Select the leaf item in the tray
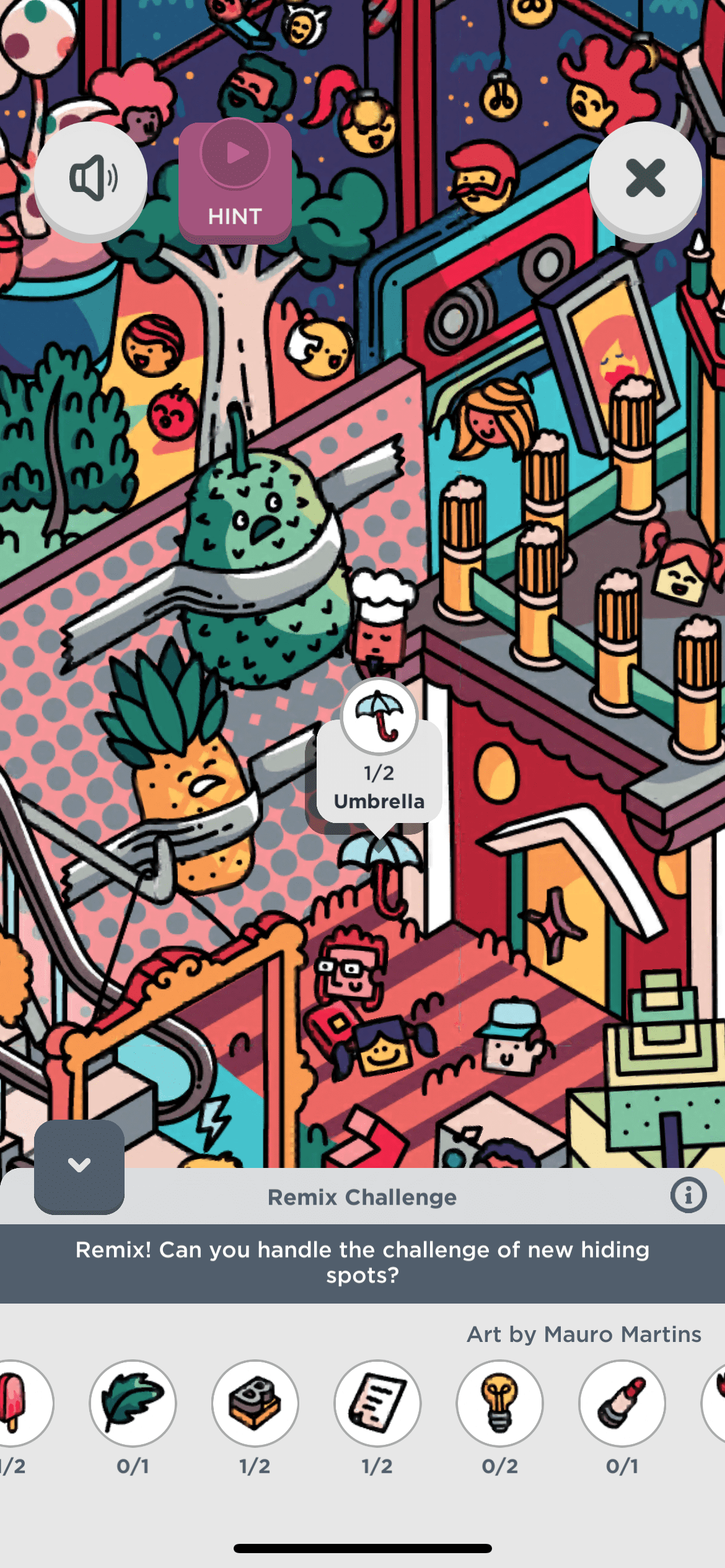725x1568 pixels. tap(133, 1403)
